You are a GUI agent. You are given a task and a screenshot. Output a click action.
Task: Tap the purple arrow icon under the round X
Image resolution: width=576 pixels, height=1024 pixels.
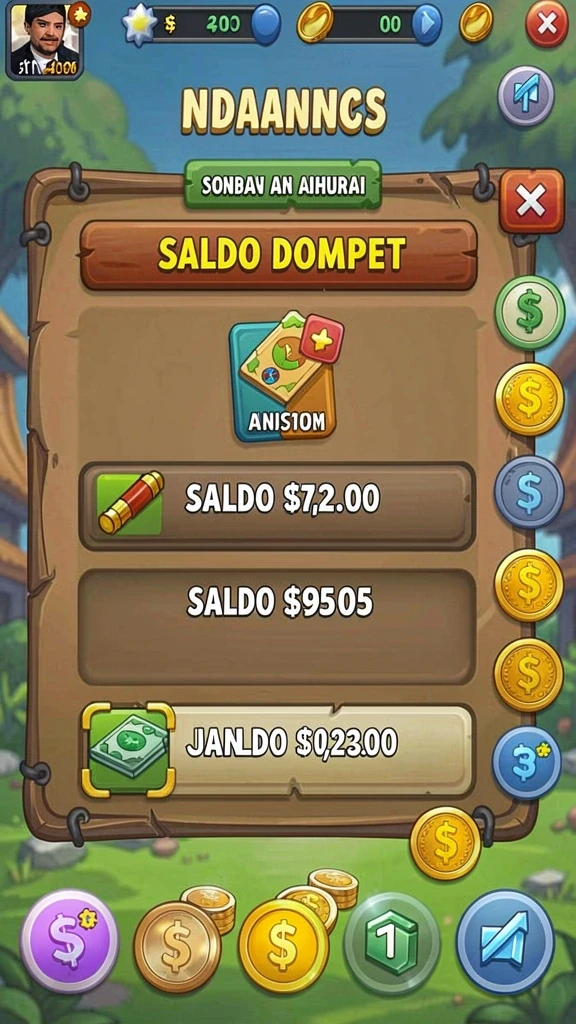click(526, 96)
